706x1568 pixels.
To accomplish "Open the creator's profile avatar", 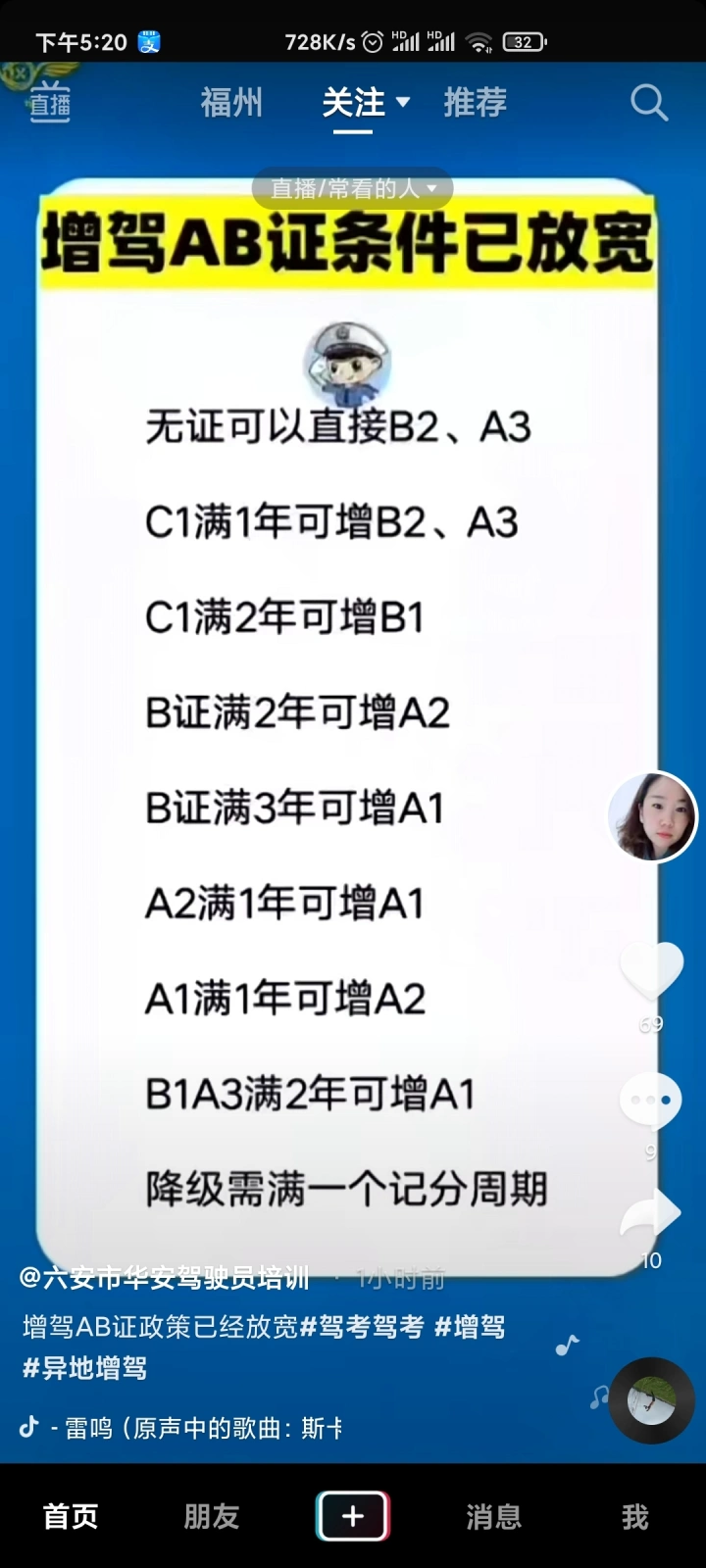I will point(652,816).
